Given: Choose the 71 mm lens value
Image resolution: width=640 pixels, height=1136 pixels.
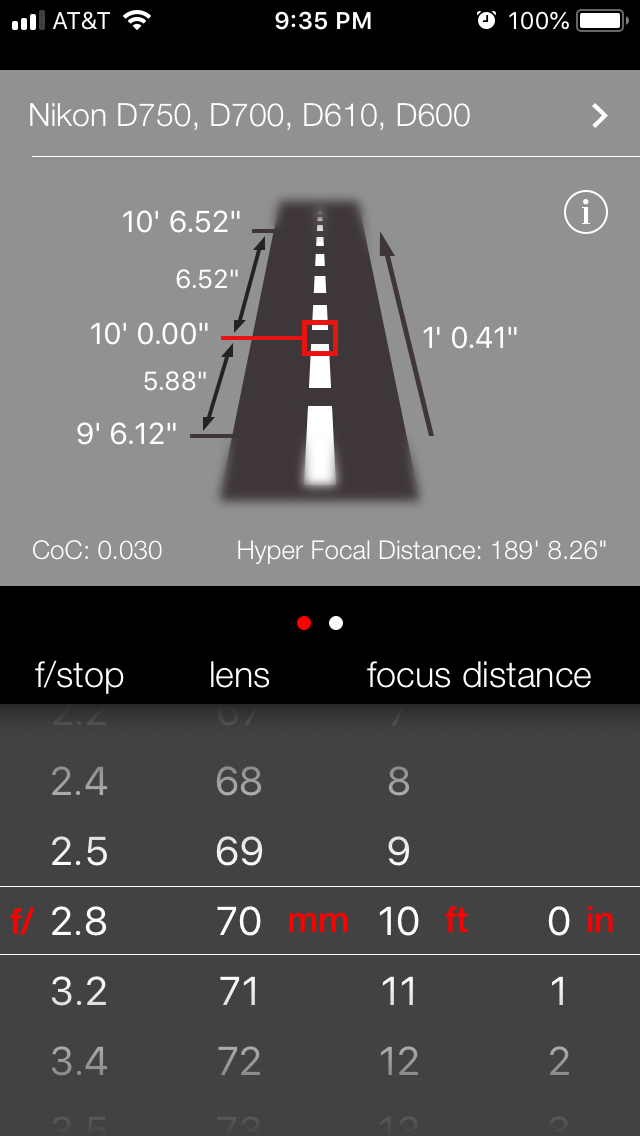Looking at the screenshot, I should tap(239, 991).
